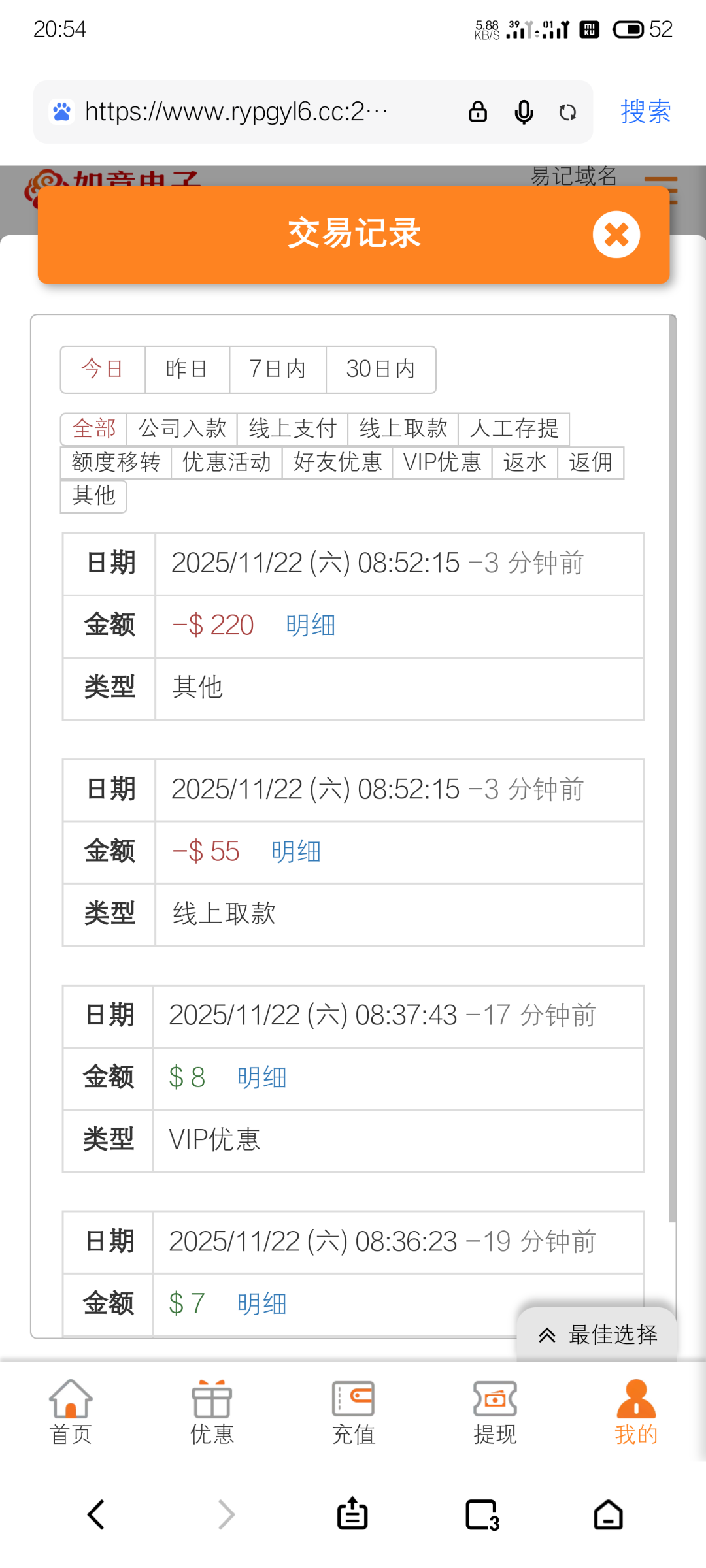The width and height of the screenshot is (706, 1568).
Task: Go back with the browser back arrow
Action: coord(96,1514)
